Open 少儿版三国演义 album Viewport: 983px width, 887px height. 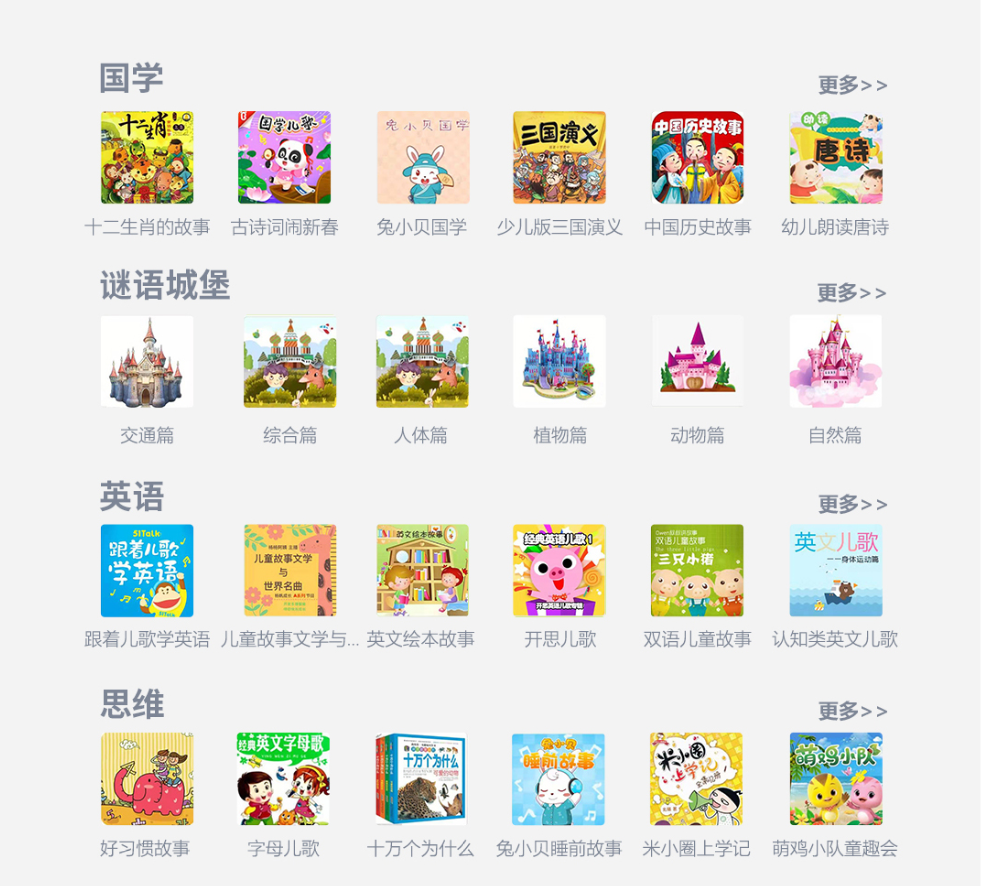click(559, 158)
